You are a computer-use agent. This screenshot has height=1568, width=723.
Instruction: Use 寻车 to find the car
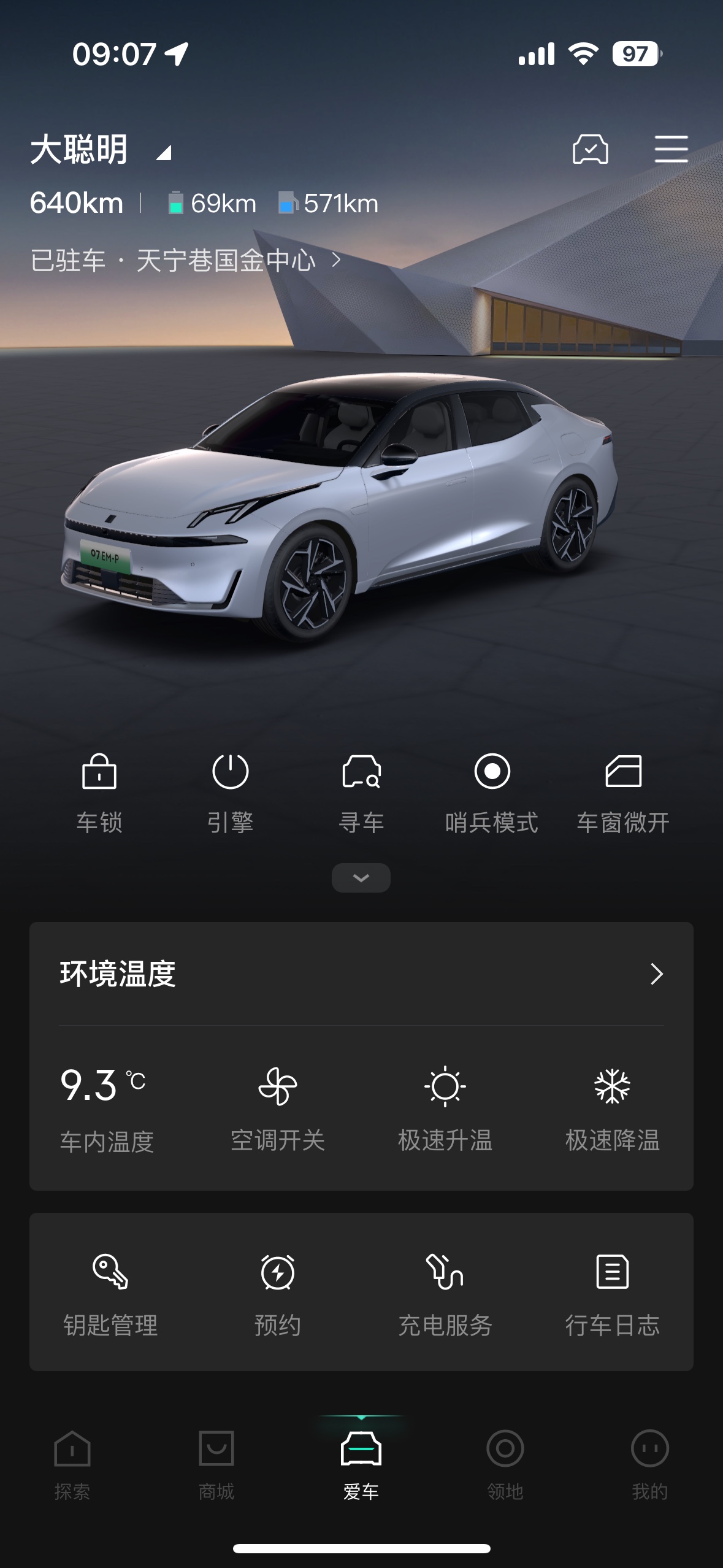pyautogui.click(x=361, y=793)
